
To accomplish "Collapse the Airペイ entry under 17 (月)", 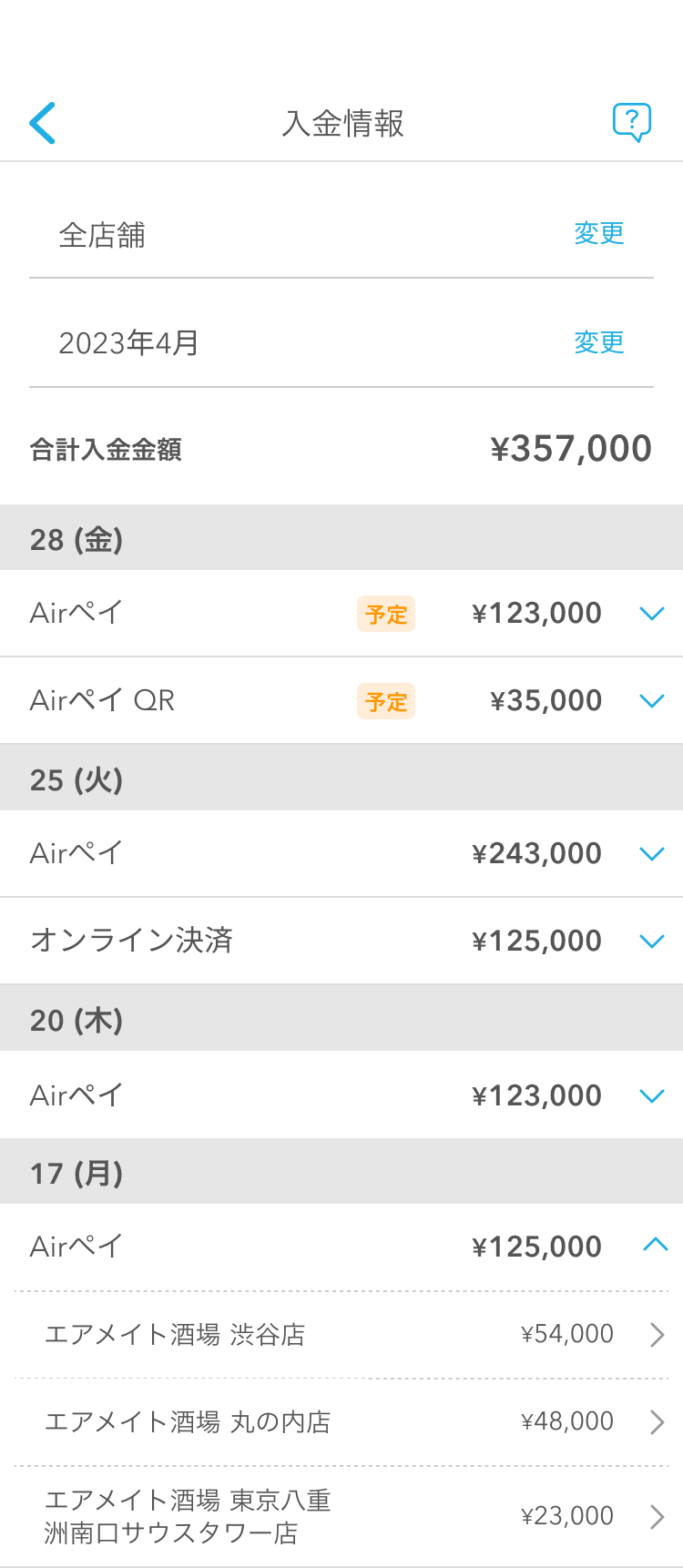I will (x=652, y=1246).
